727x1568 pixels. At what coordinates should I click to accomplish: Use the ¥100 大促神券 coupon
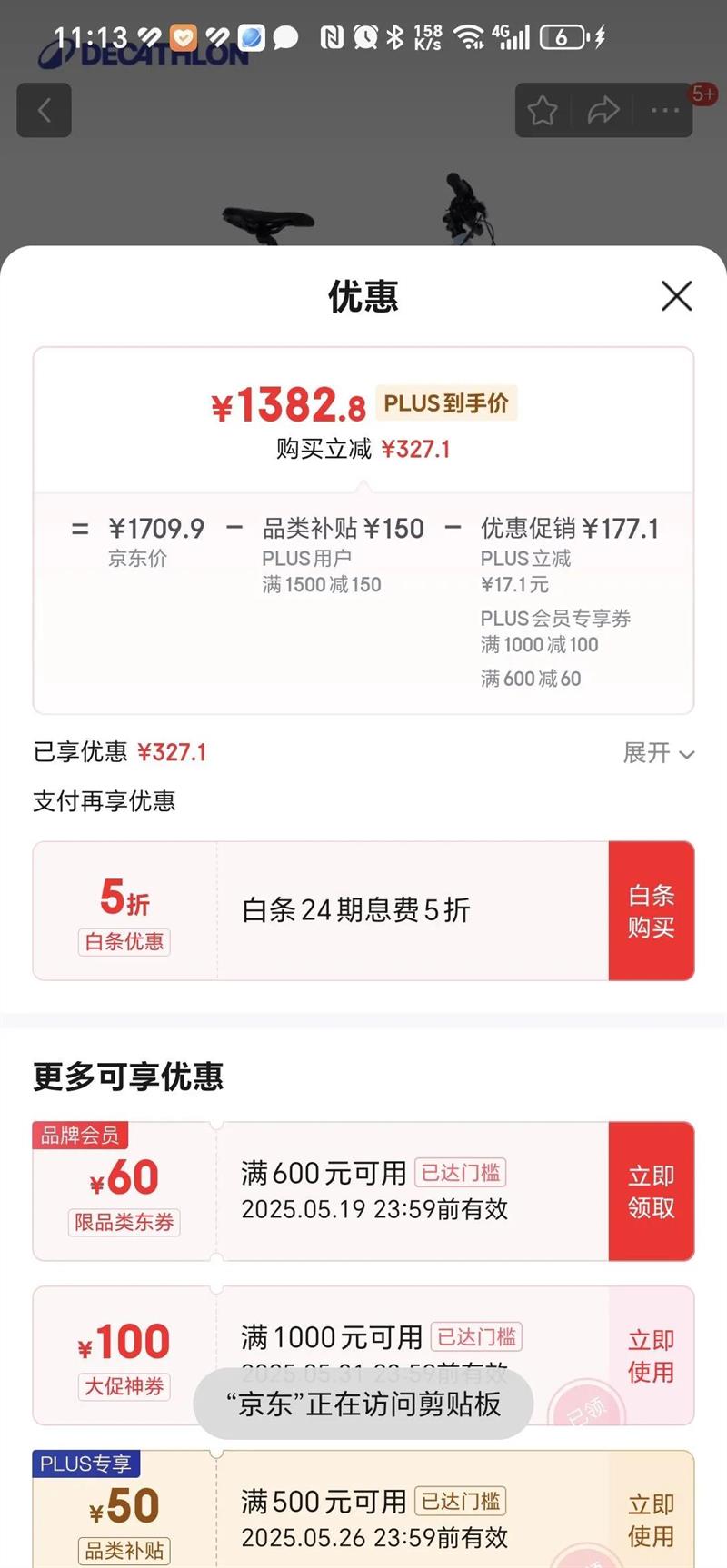(651, 1355)
